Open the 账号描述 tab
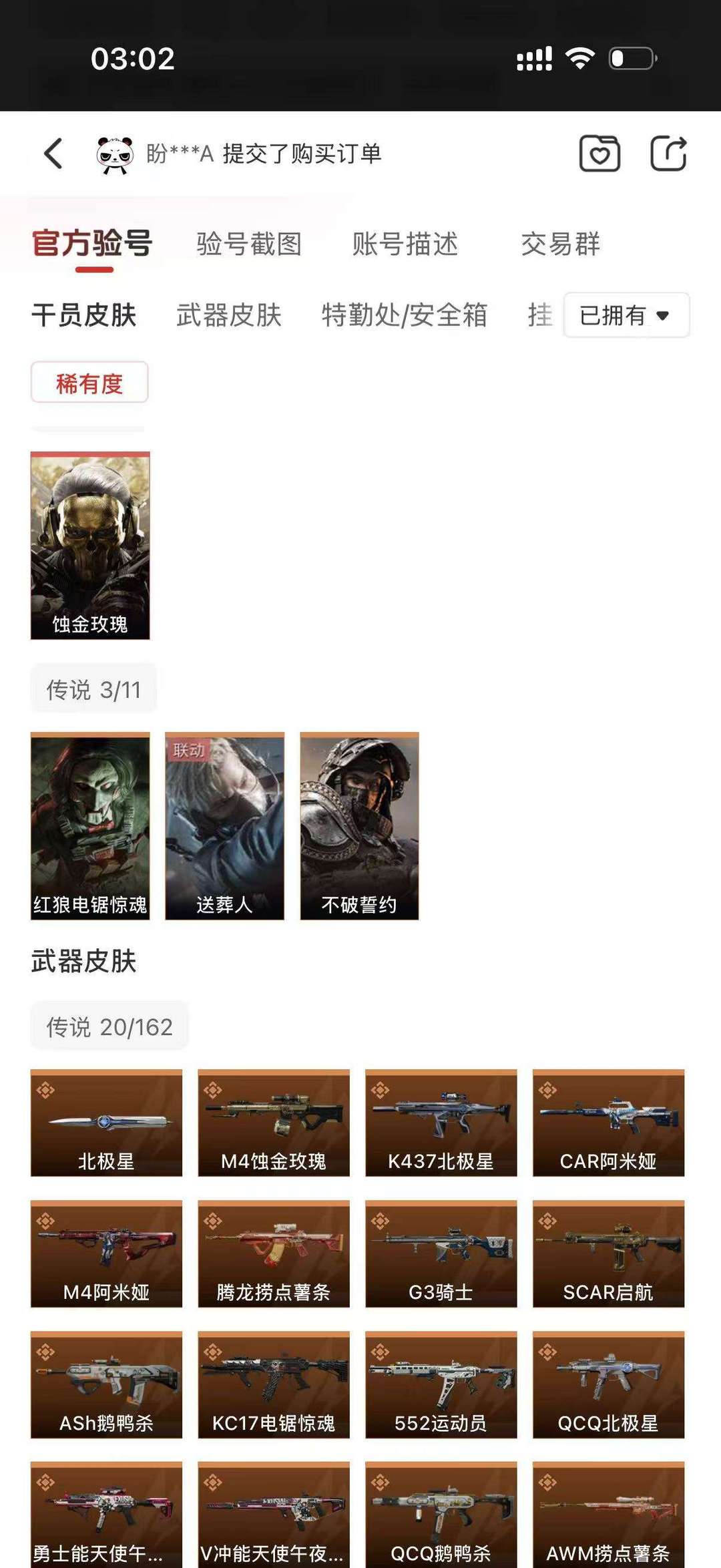Image resolution: width=721 pixels, height=1568 pixels. (404, 246)
